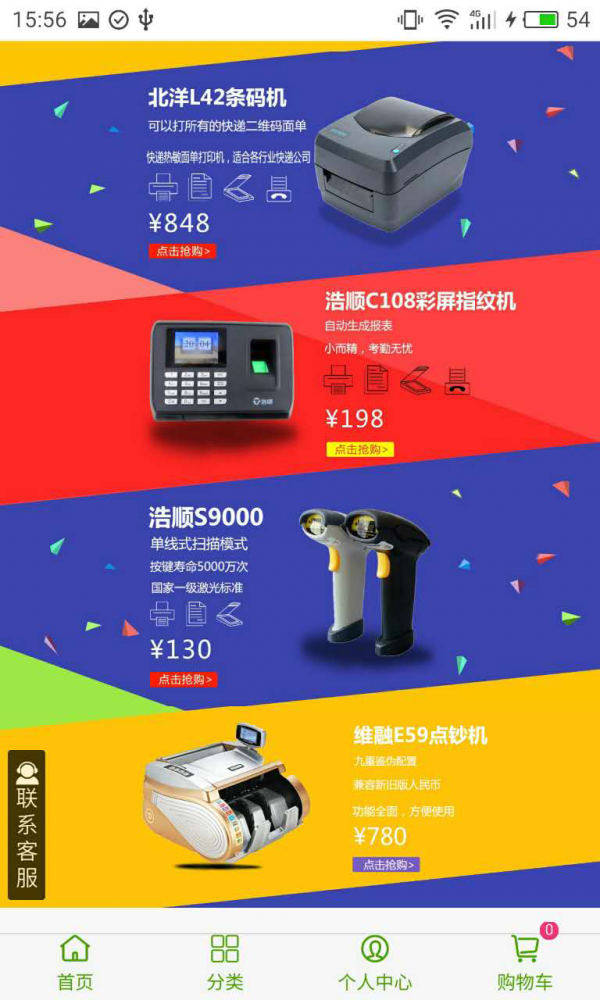Switch to the 分类 categories tab
600x1000 pixels.
[x=225, y=963]
